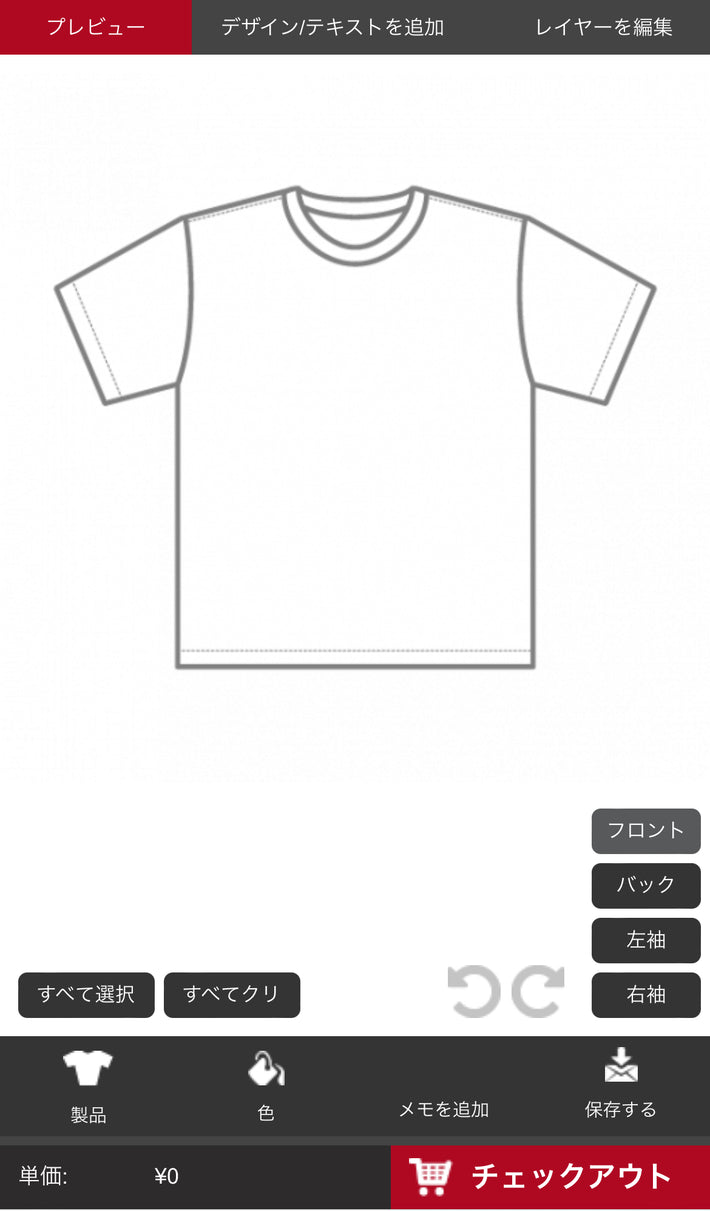
Task: Switch to レイヤーを編集 tab
Action: pyautogui.click(x=603, y=27)
